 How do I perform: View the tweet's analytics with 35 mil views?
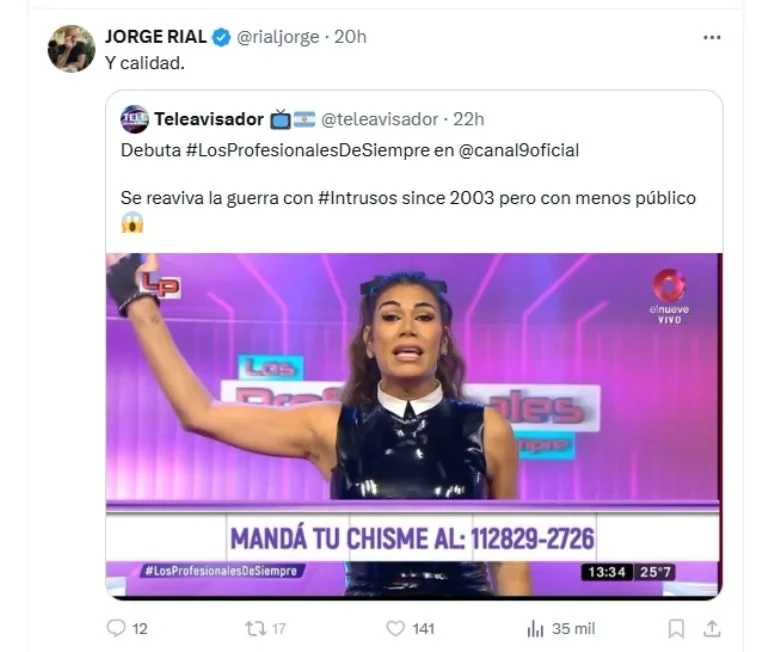point(536,628)
